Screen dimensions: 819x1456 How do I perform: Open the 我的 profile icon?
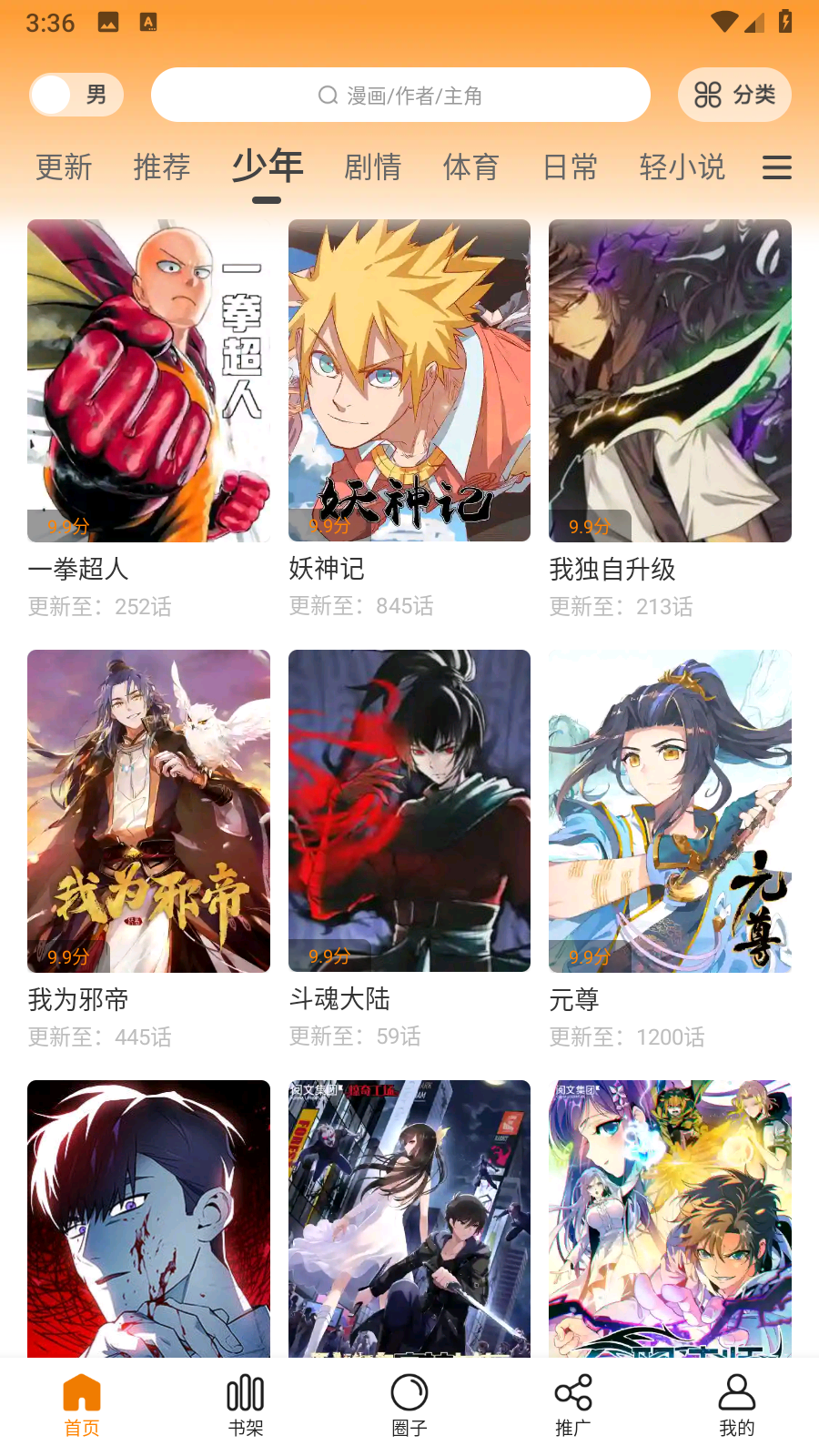click(736, 1393)
